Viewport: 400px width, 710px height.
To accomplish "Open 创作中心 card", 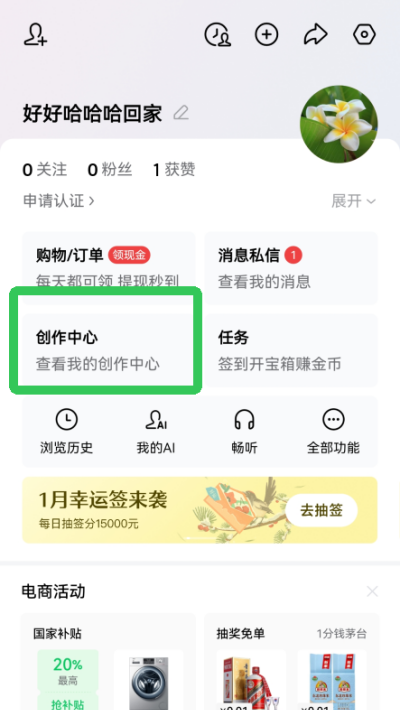I will 109,350.
